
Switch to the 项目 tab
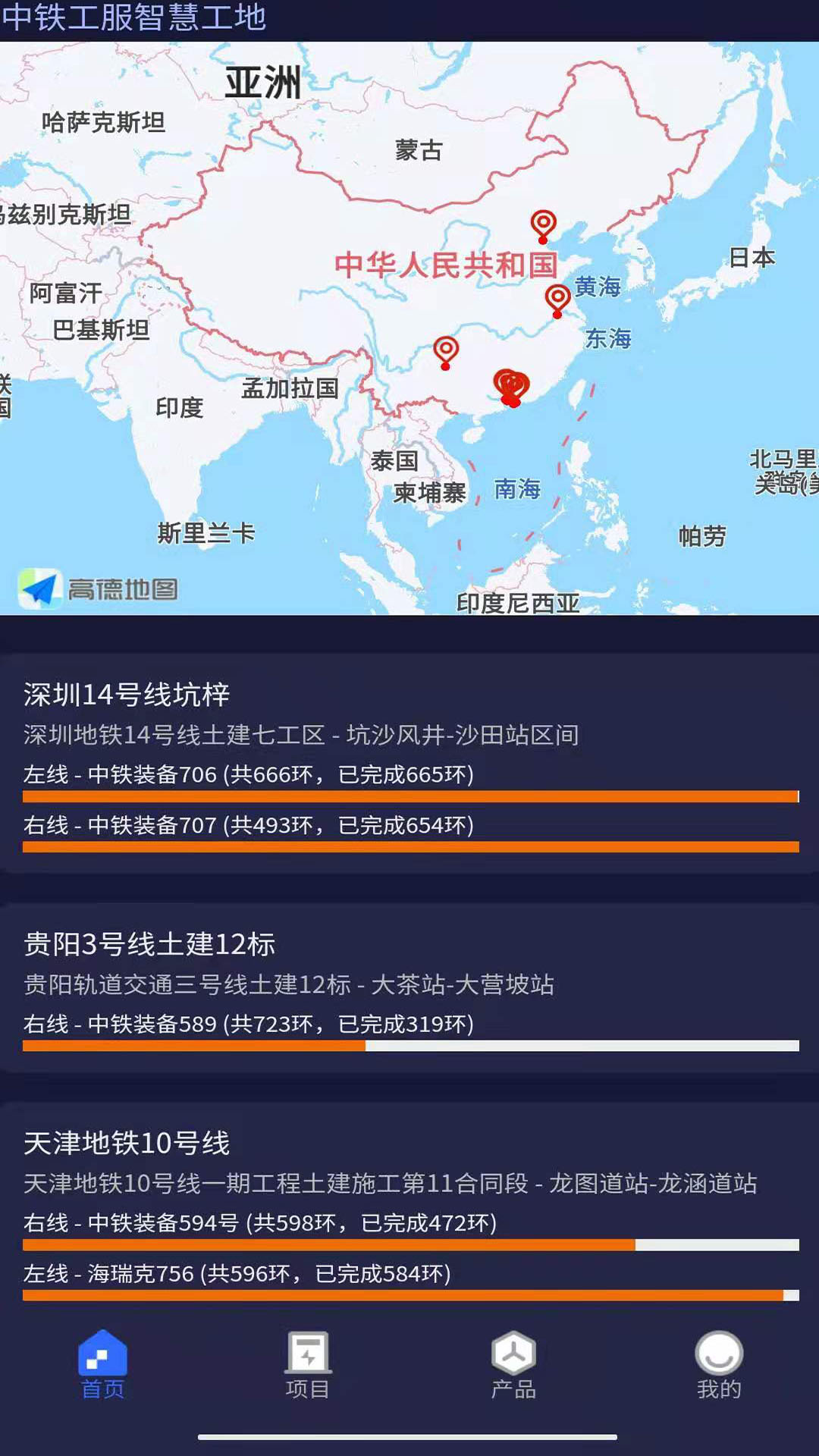(307, 1365)
